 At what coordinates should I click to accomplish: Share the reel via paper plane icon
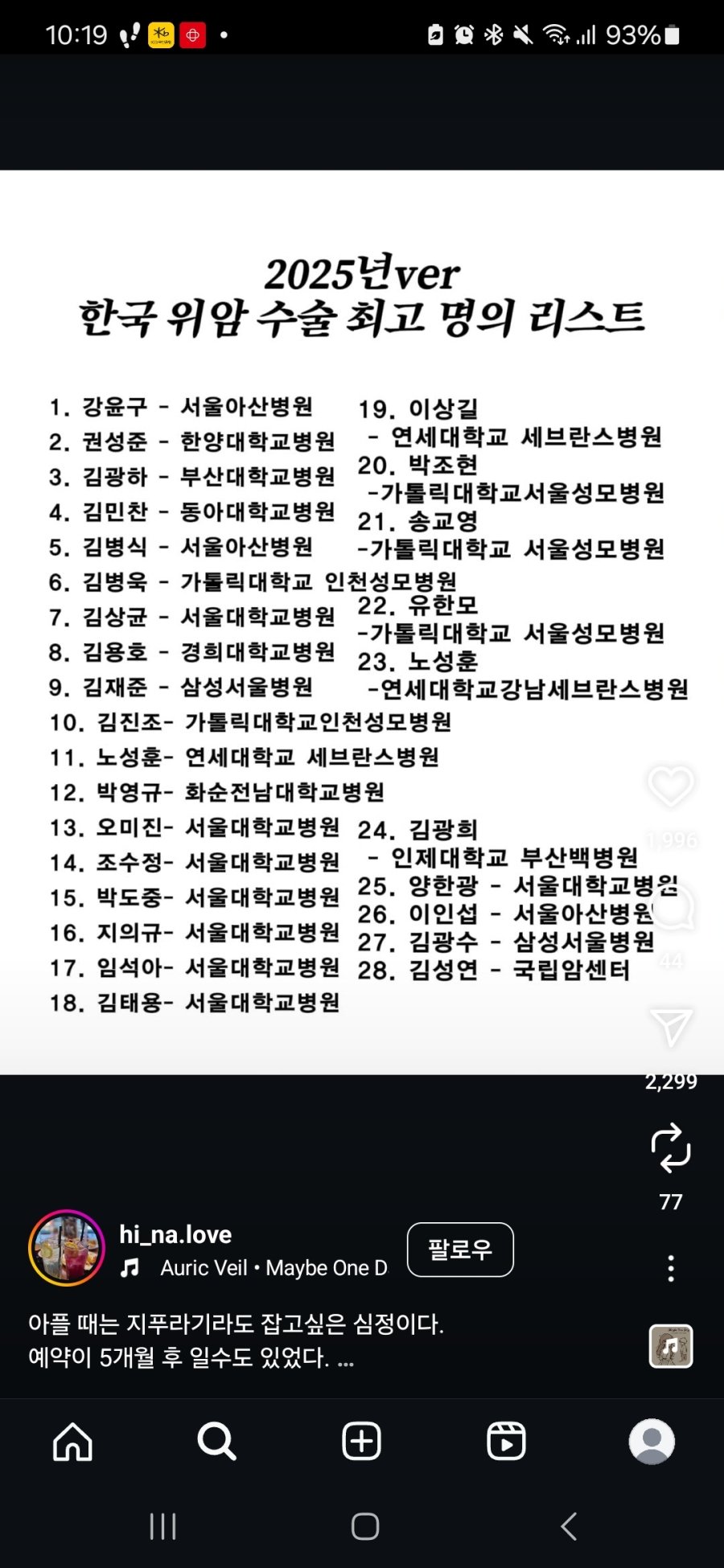coord(671,1028)
